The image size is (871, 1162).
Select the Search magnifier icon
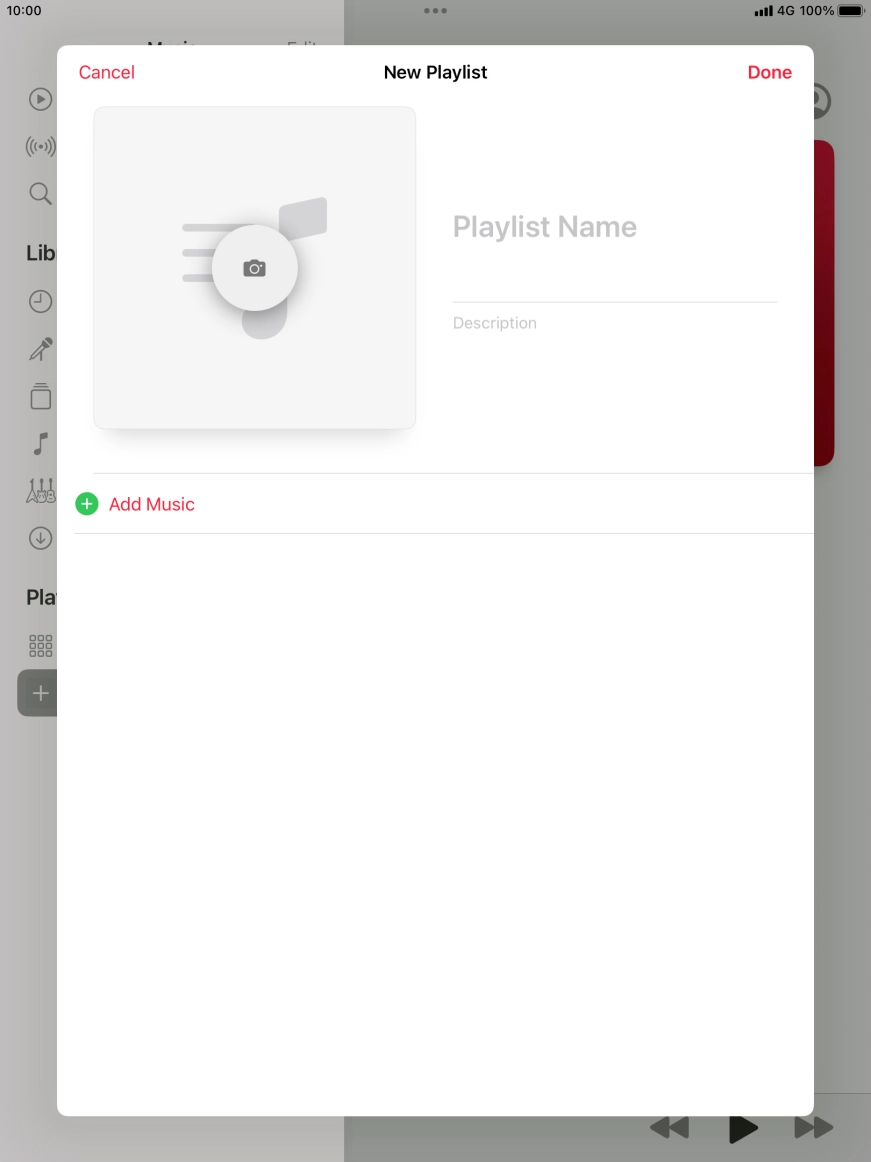click(40, 193)
